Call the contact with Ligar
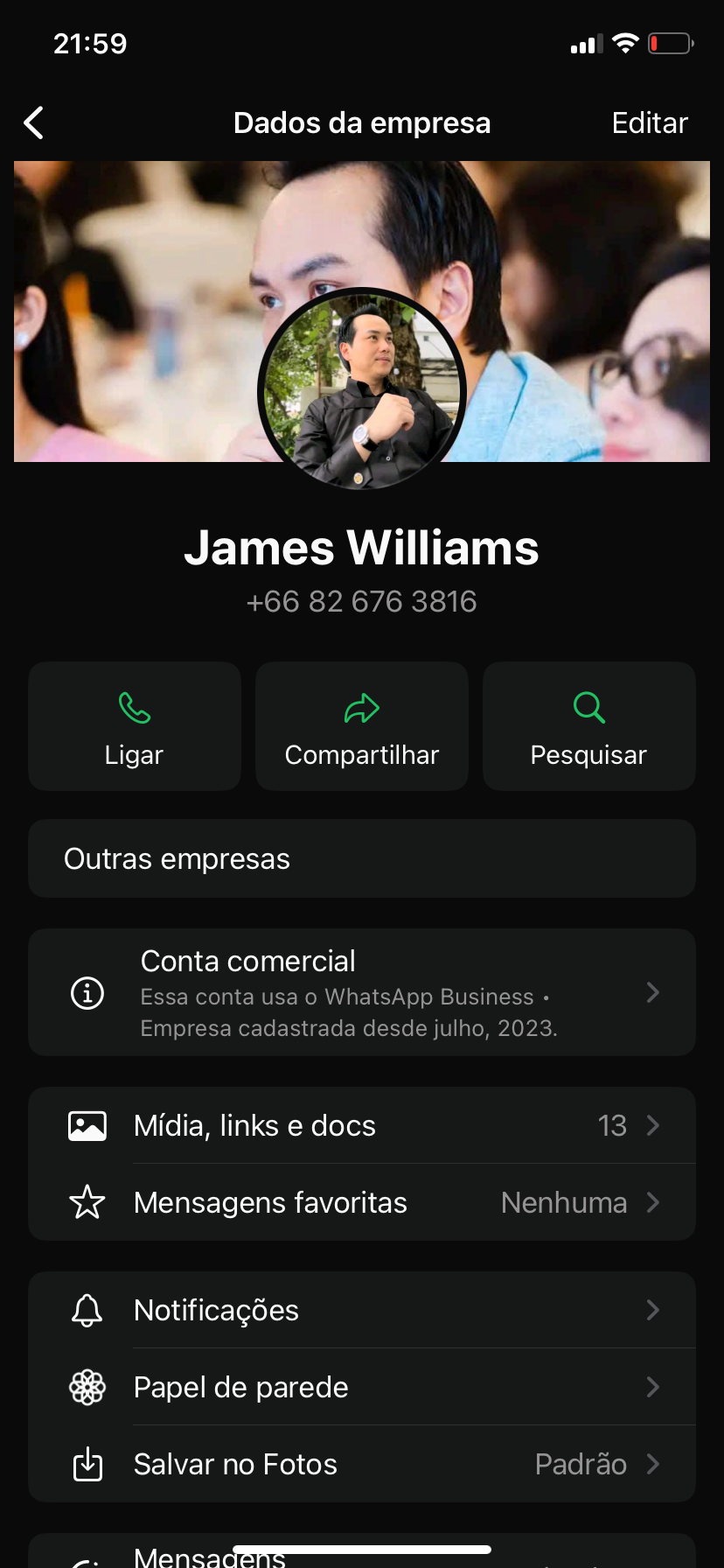 tap(135, 726)
